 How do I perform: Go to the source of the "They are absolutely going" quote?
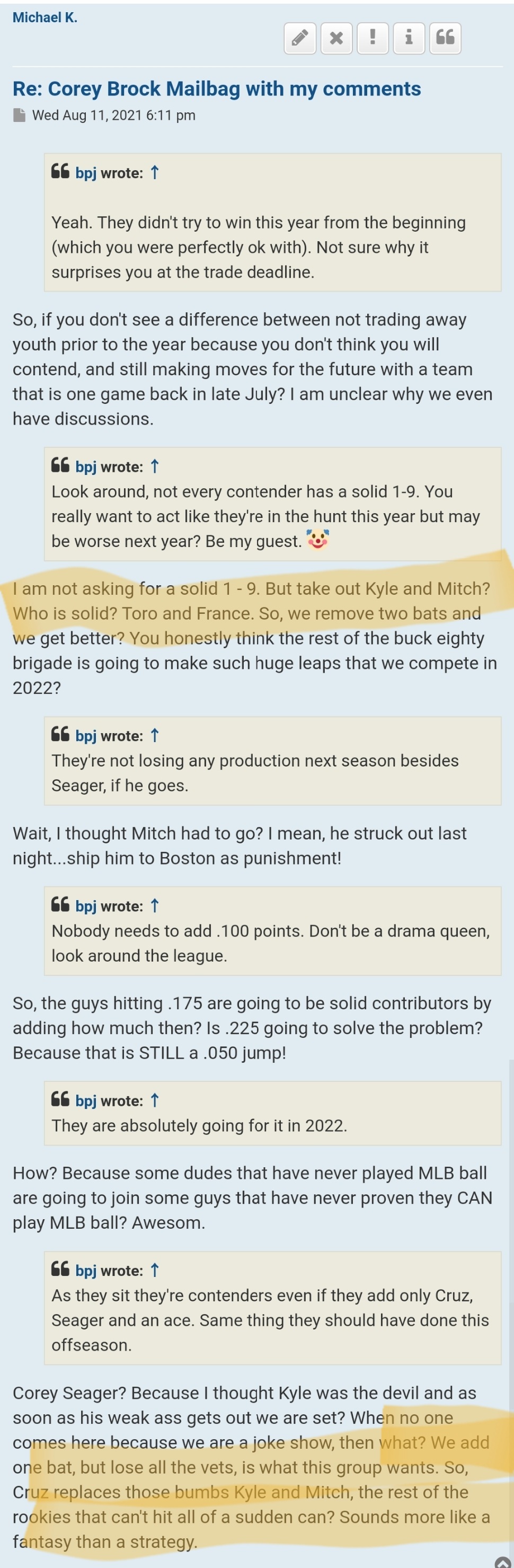(155, 1100)
